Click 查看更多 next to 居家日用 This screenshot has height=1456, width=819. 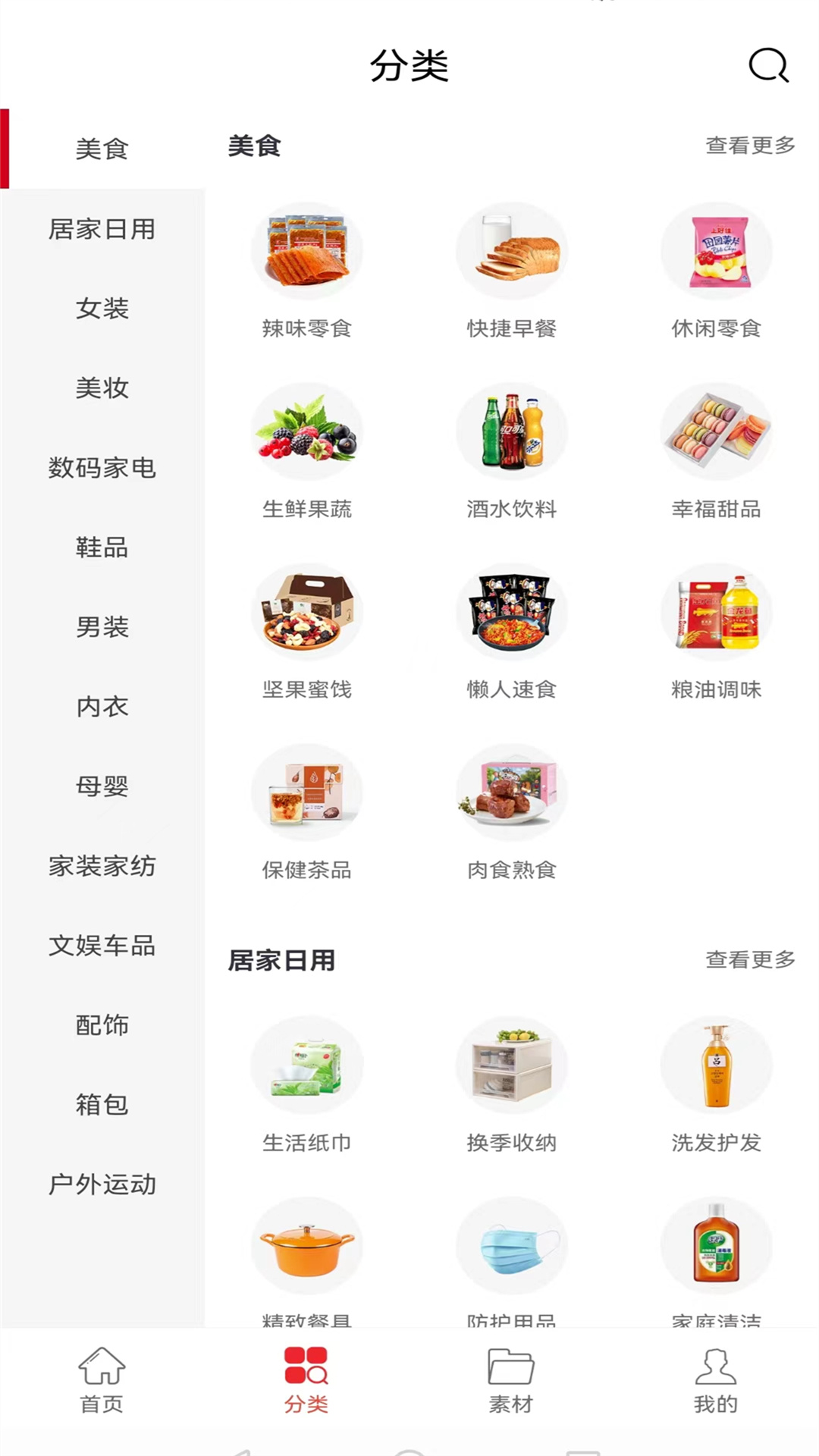[749, 960]
